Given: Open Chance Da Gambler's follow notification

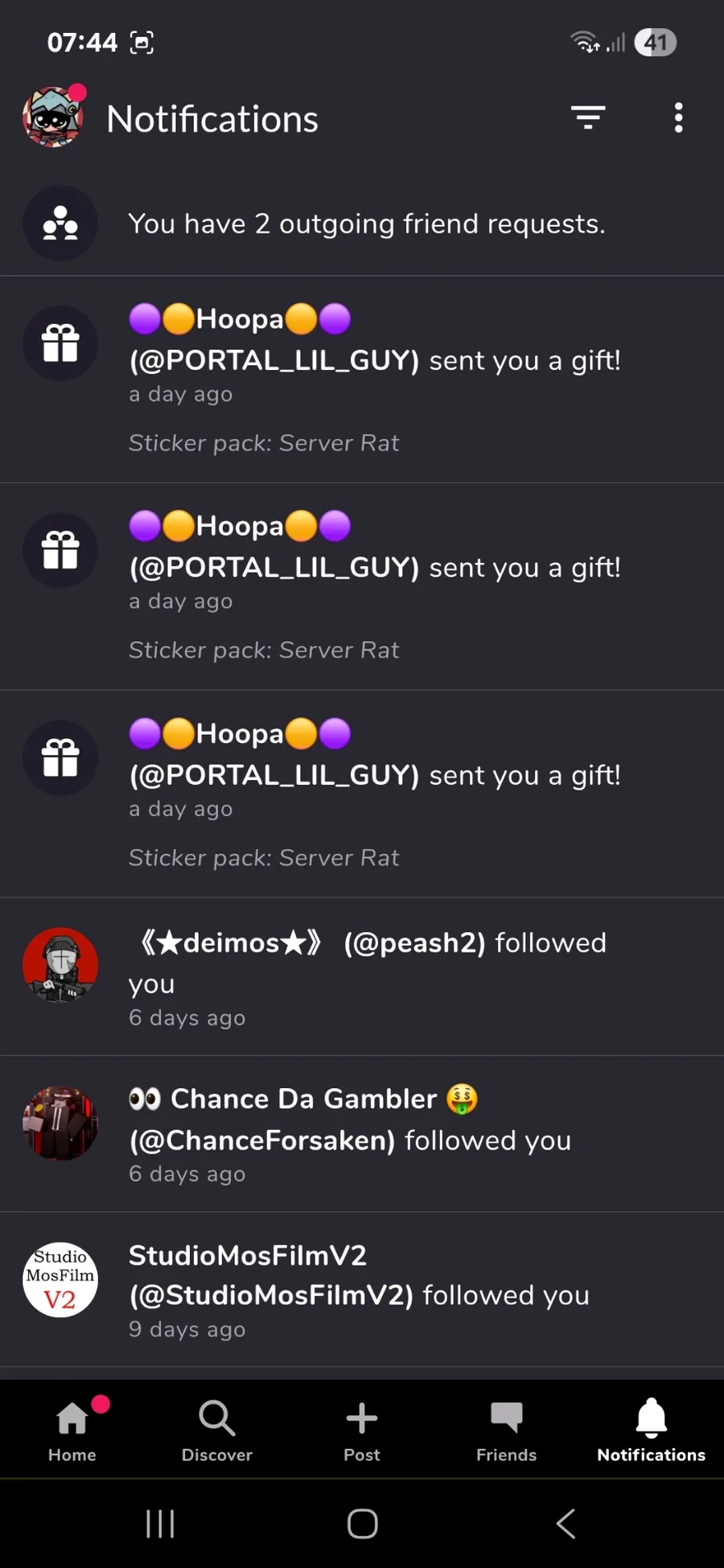Looking at the screenshot, I should pyautogui.click(x=362, y=1134).
